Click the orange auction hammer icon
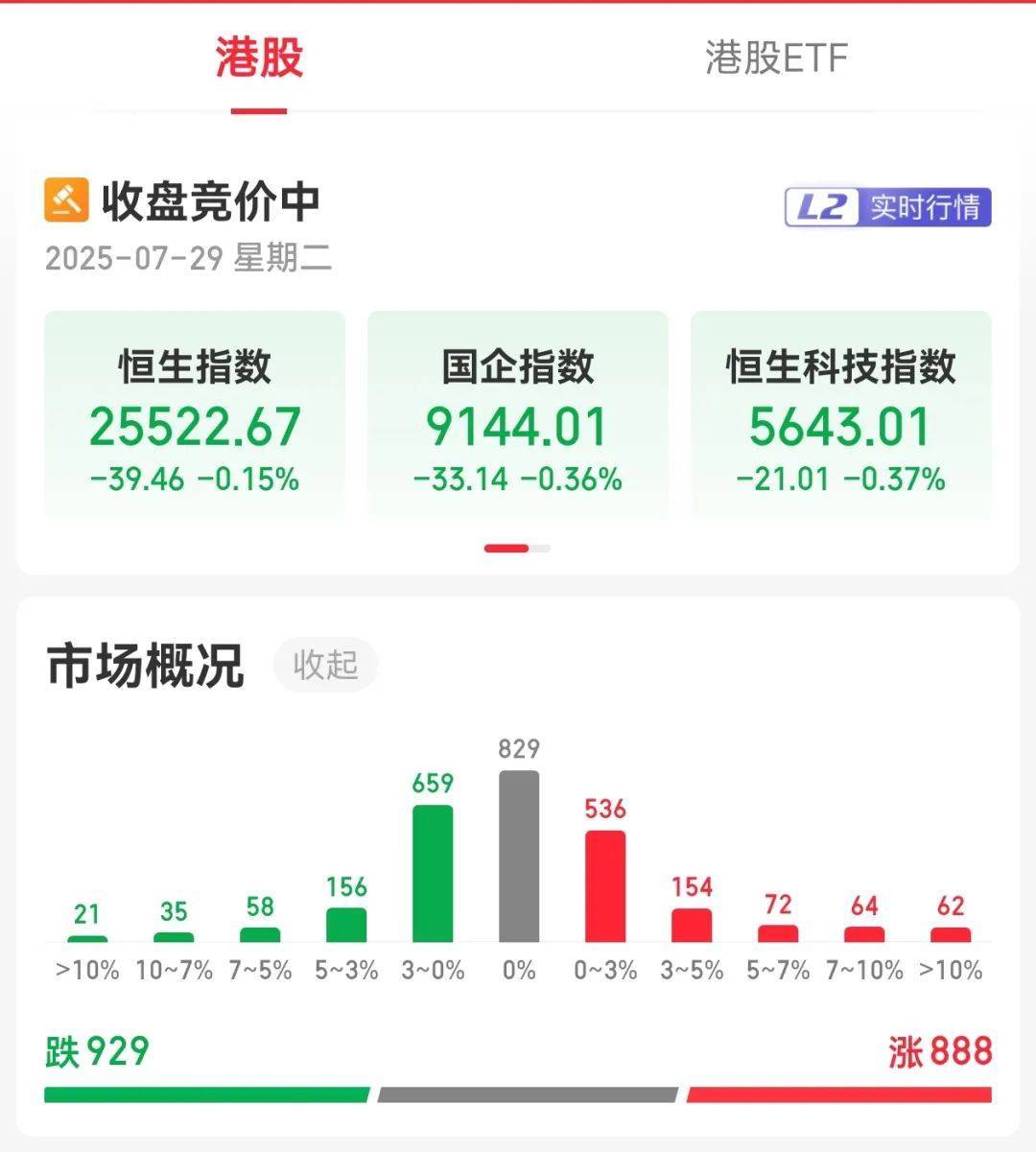 pos(65,200)
